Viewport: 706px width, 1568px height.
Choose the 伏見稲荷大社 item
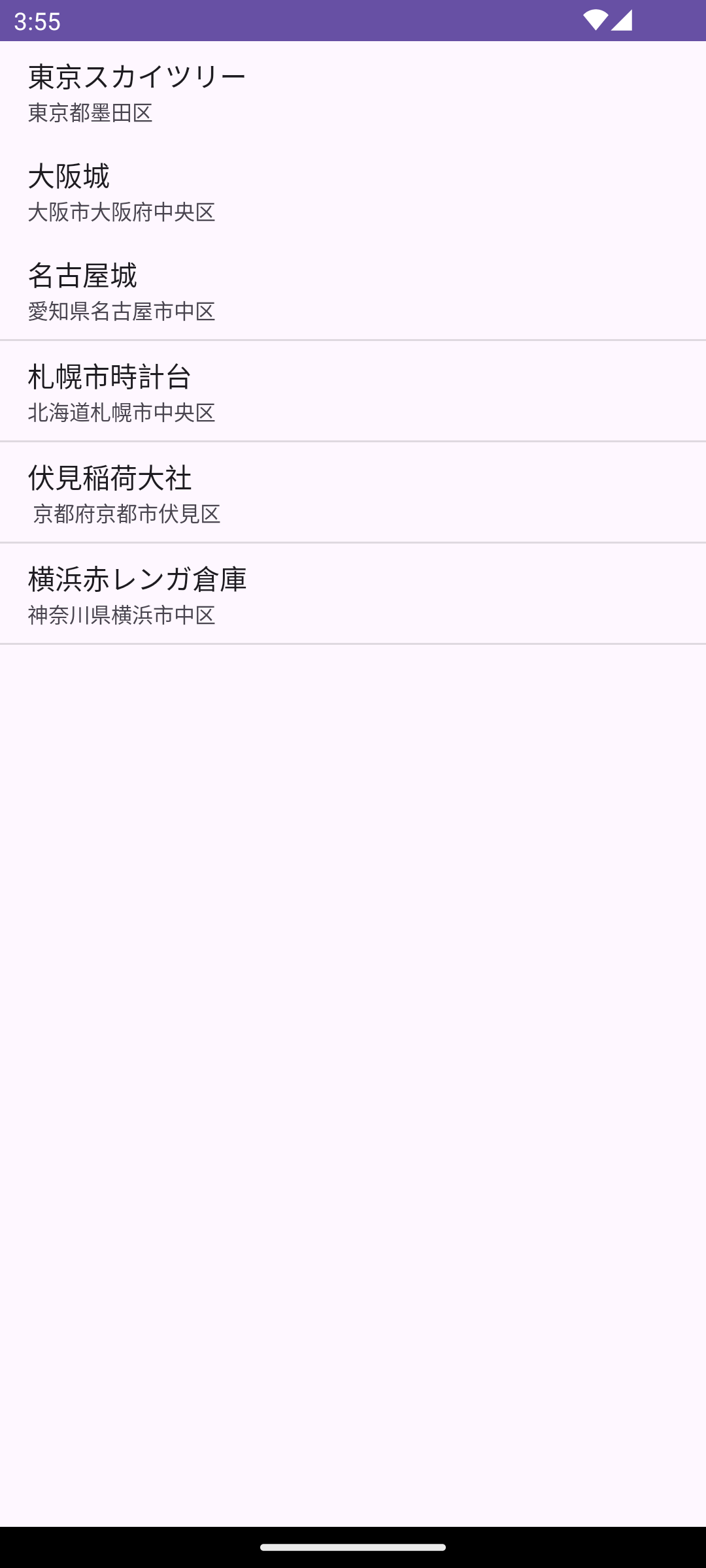[353, 493]
